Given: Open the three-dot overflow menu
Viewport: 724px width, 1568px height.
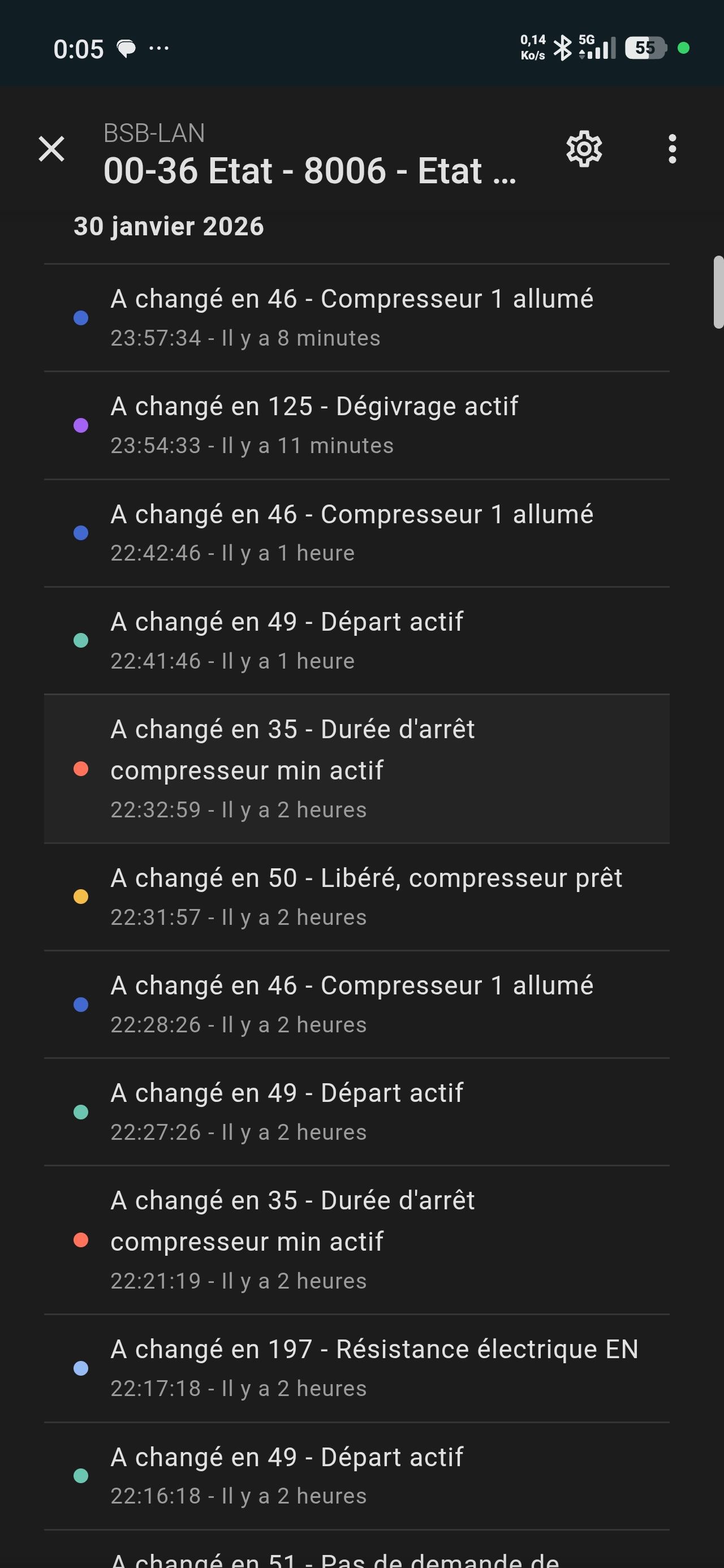Looking at the screenshot, I should [x=671, y=149].
